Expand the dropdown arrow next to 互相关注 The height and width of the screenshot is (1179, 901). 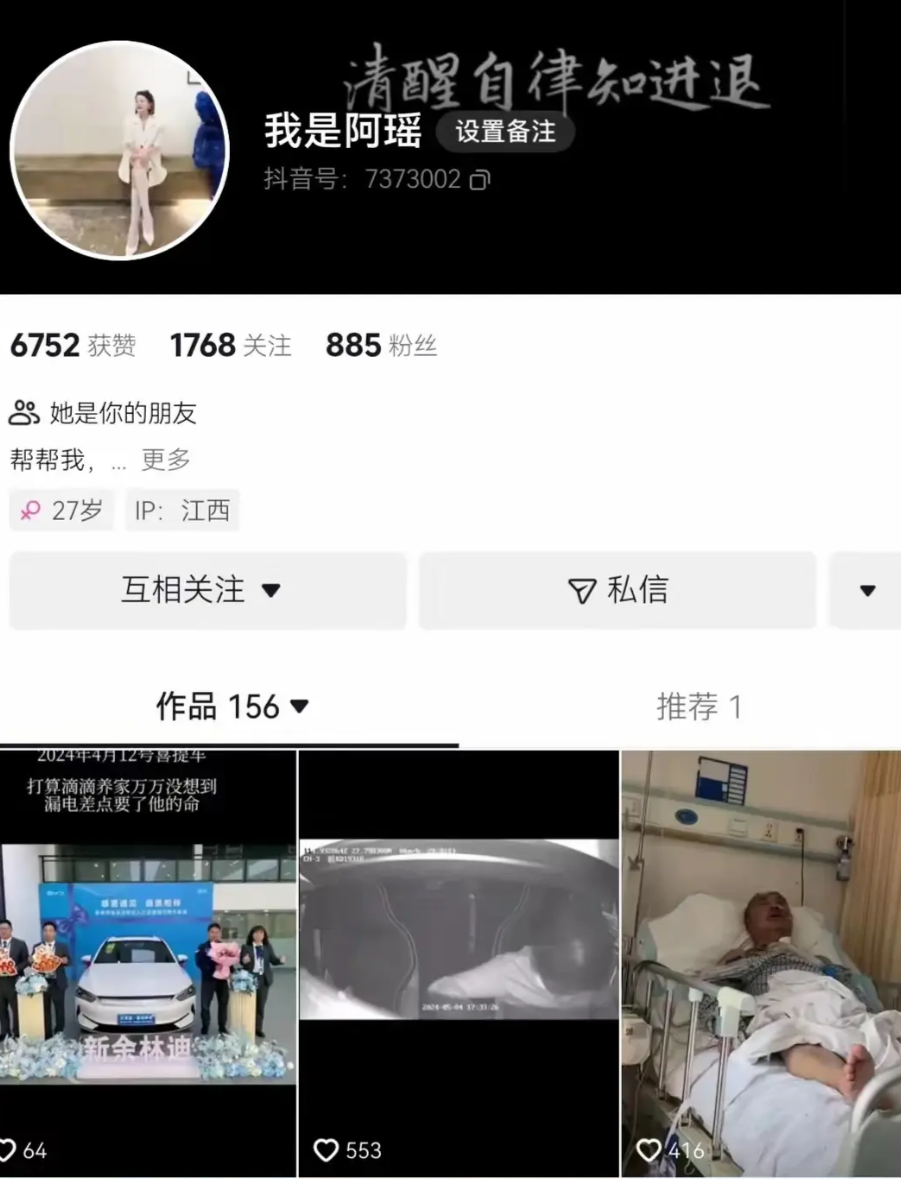pos(272,590)
